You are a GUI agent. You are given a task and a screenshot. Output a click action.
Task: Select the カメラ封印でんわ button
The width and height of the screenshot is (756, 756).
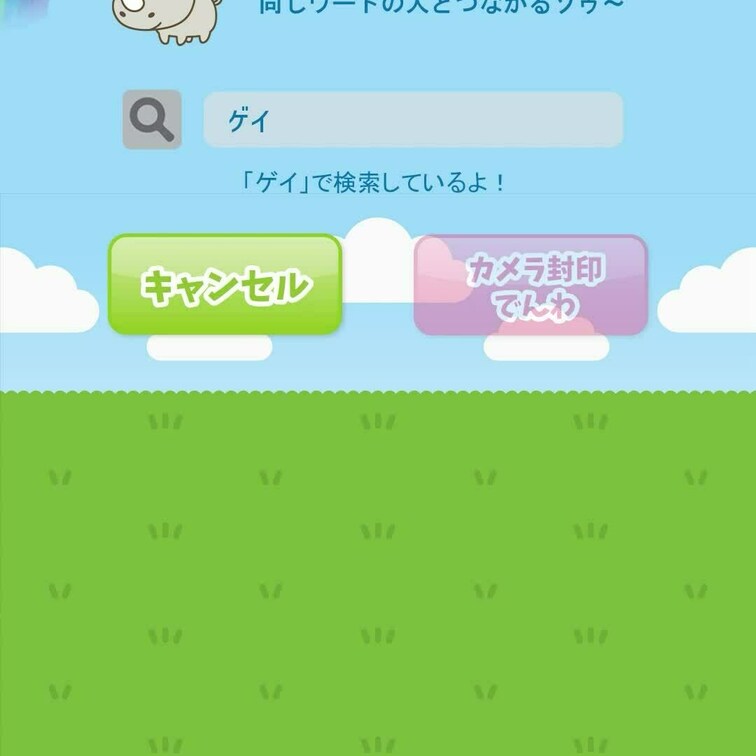pyautogui.click(x=530, y=285)
